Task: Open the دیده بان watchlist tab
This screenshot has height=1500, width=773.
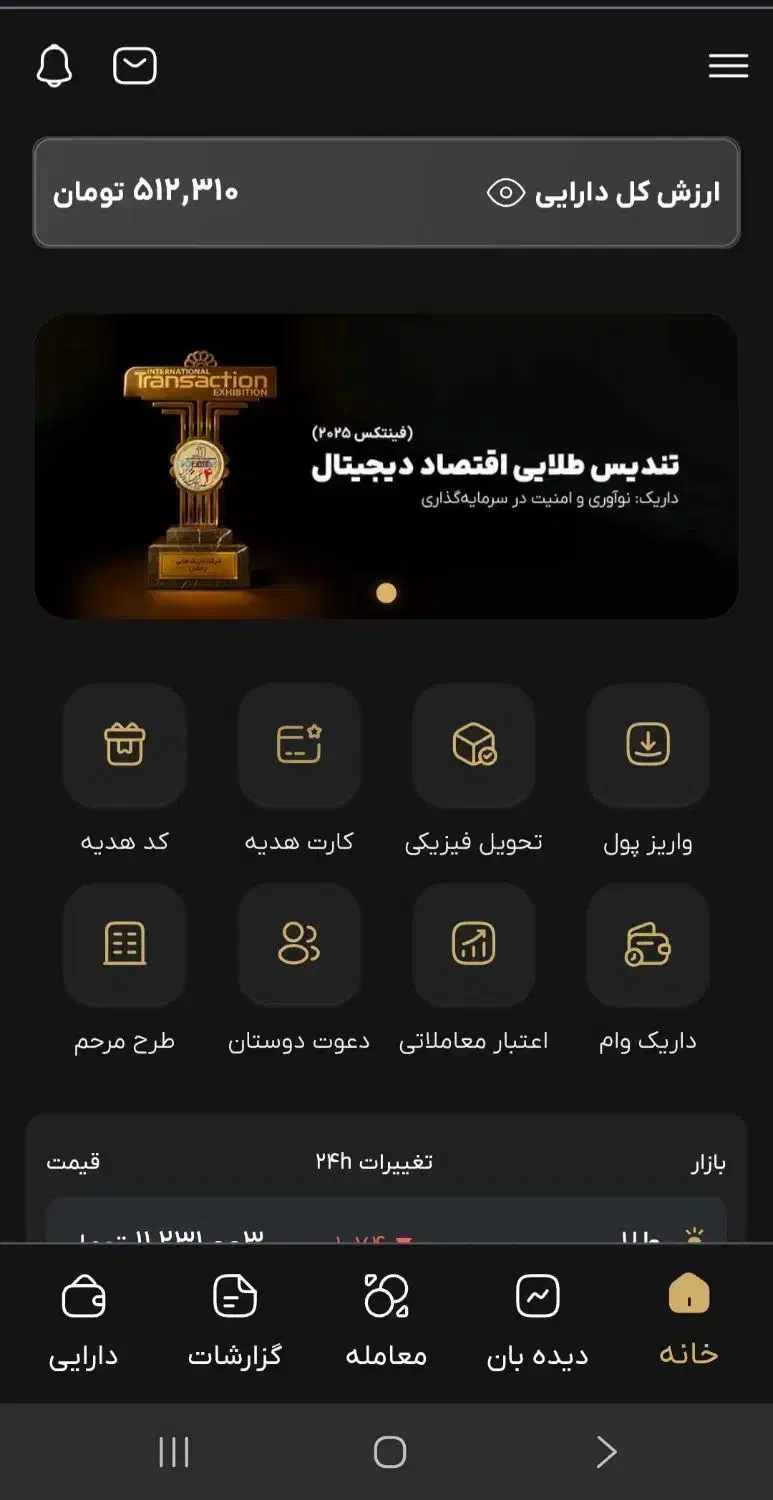Action: point(535,1320)
